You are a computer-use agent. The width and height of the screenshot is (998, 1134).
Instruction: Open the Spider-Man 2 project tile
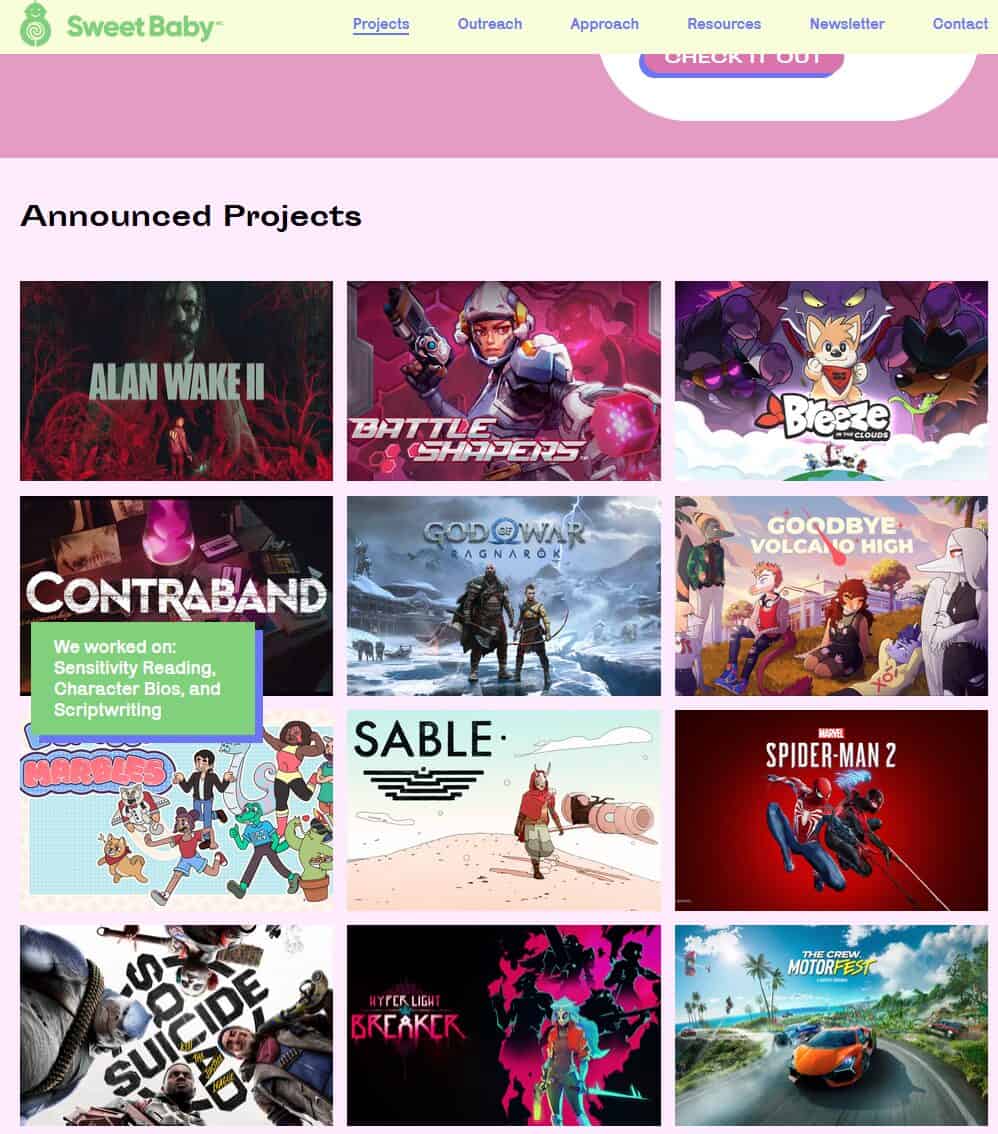[830, 810]
